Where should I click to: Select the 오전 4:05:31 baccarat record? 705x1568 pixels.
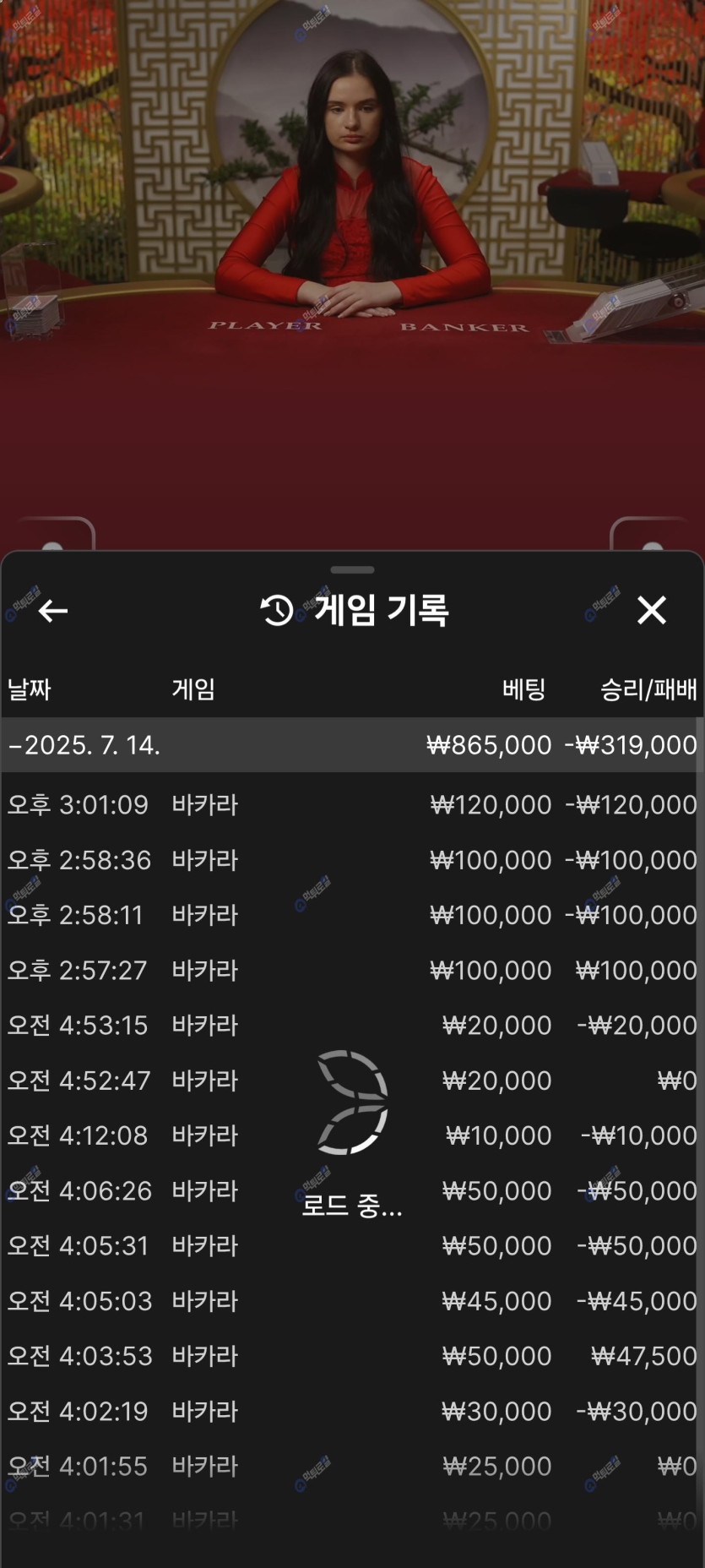click(351, 1245)
